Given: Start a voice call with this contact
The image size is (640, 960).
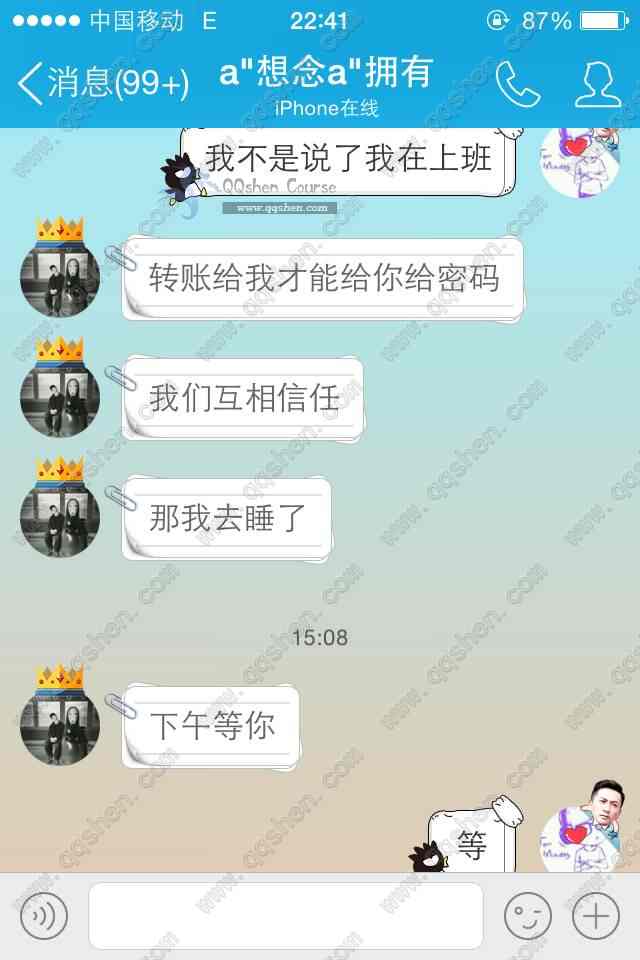Looking at the screenshot, I should 517,85.
